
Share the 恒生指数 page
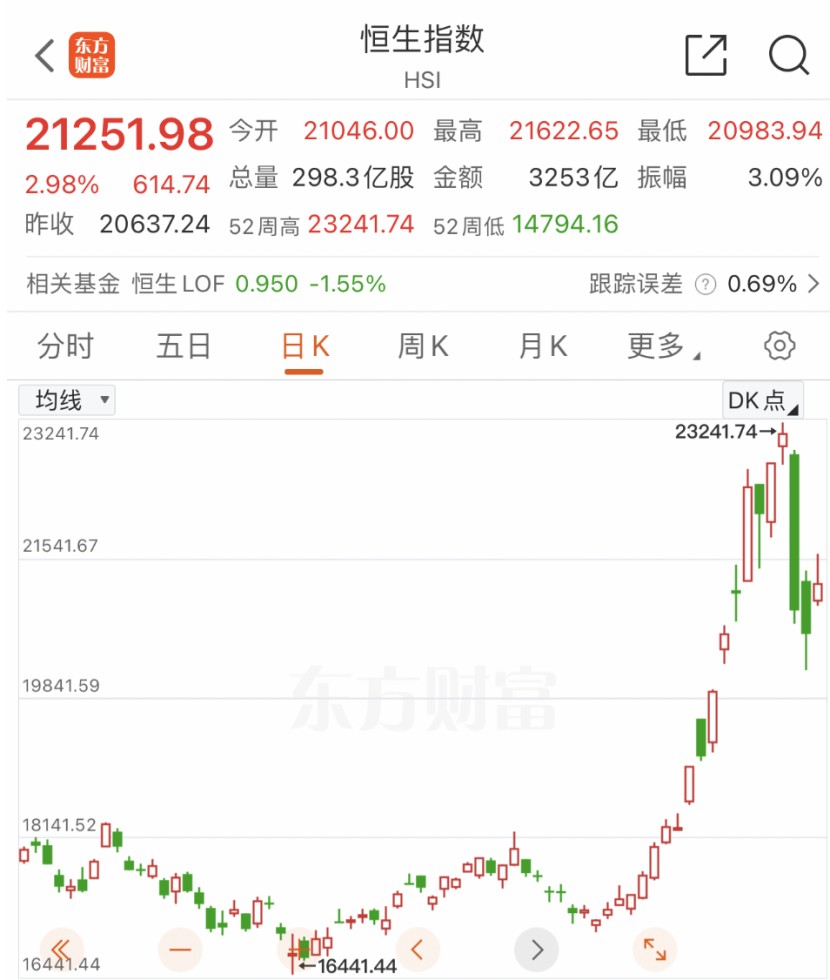coord(705,55)
